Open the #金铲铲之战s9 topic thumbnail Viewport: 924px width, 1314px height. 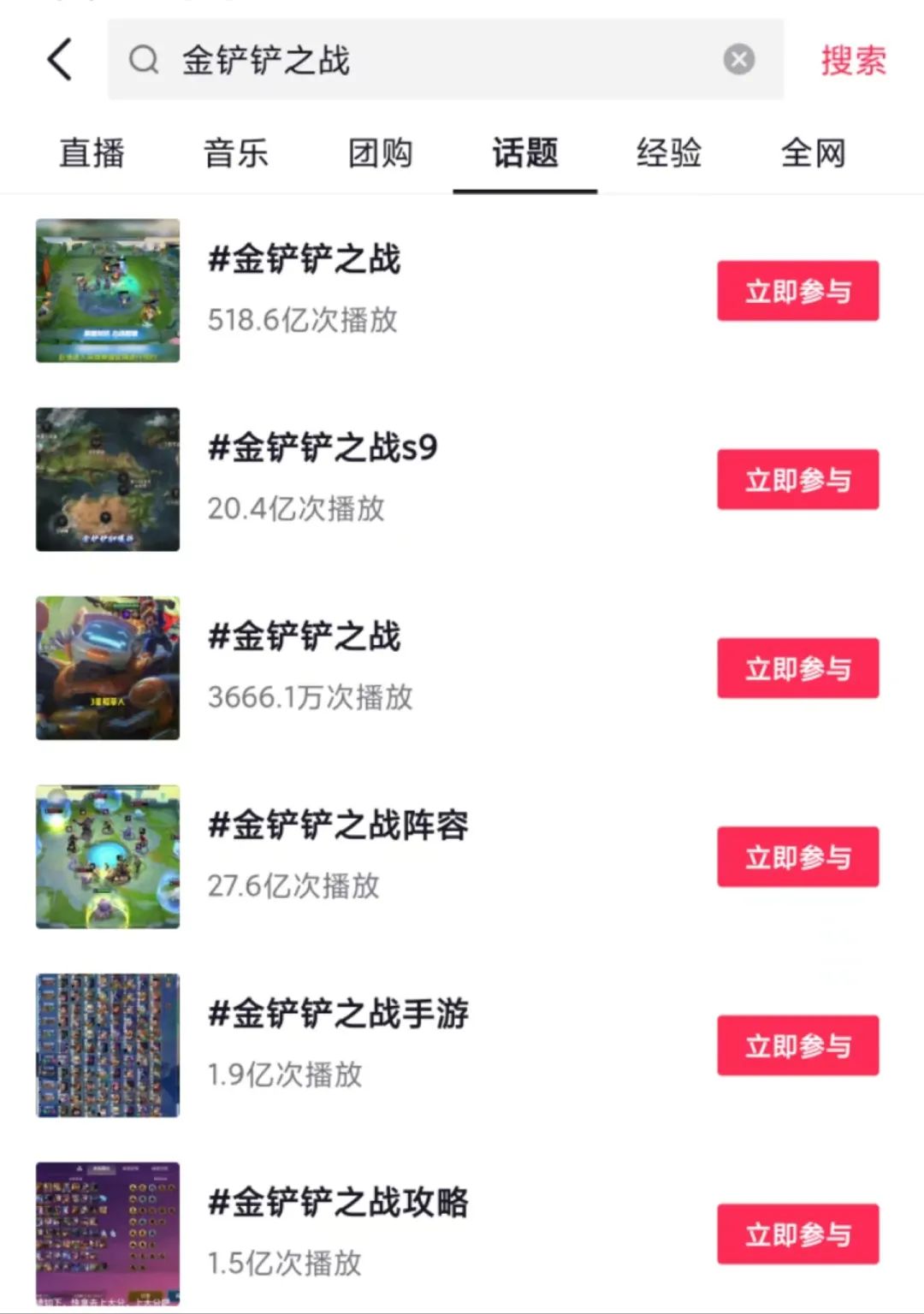[108, 479]
